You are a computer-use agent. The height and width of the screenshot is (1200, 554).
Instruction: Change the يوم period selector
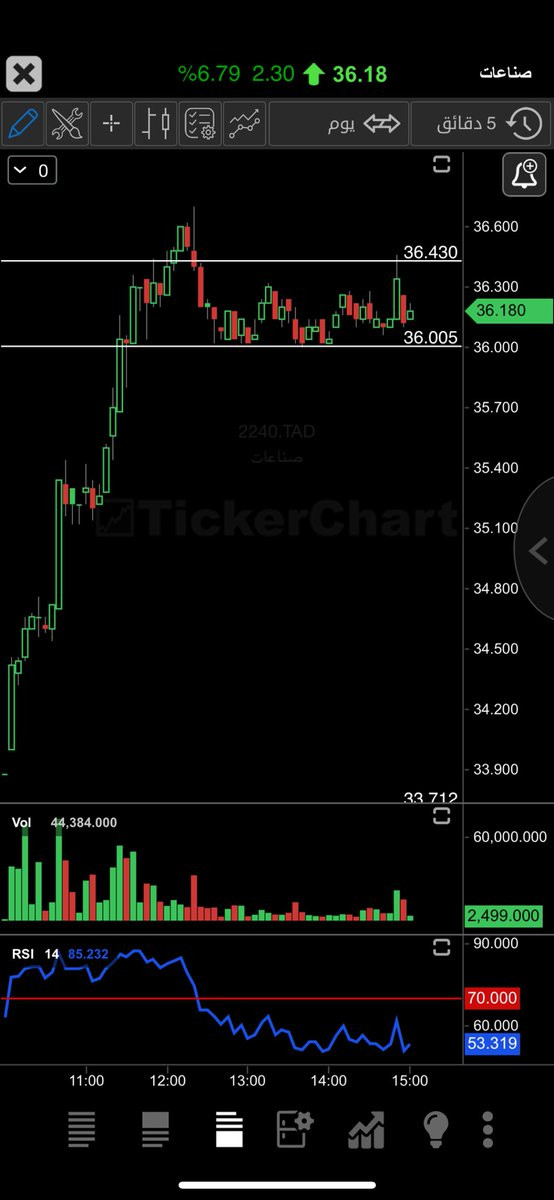(338, 124)
